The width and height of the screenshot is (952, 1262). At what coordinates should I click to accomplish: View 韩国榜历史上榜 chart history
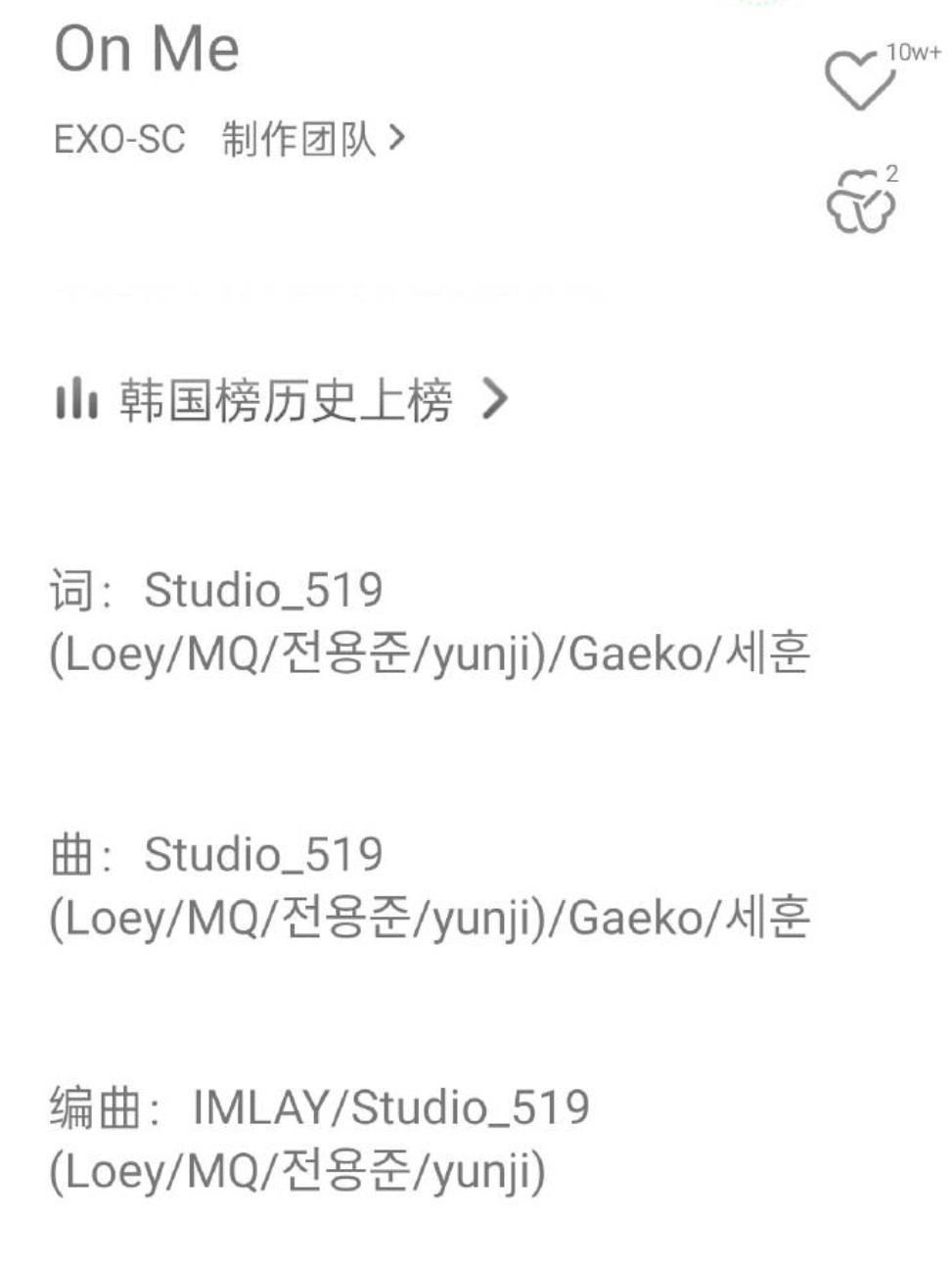(x=284, y=399)
